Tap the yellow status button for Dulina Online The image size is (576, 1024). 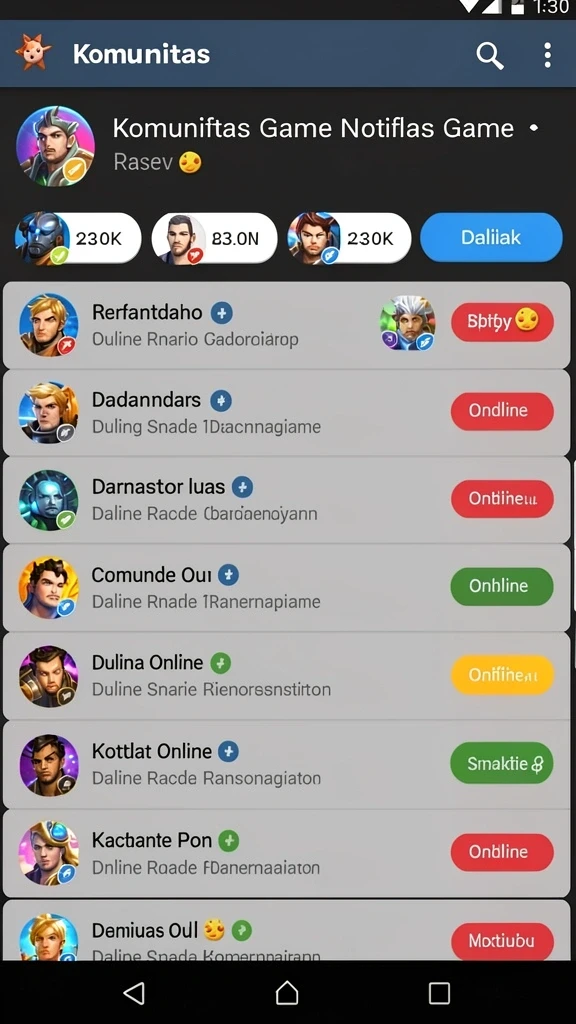pyautogui.click(x=502, y=675)
